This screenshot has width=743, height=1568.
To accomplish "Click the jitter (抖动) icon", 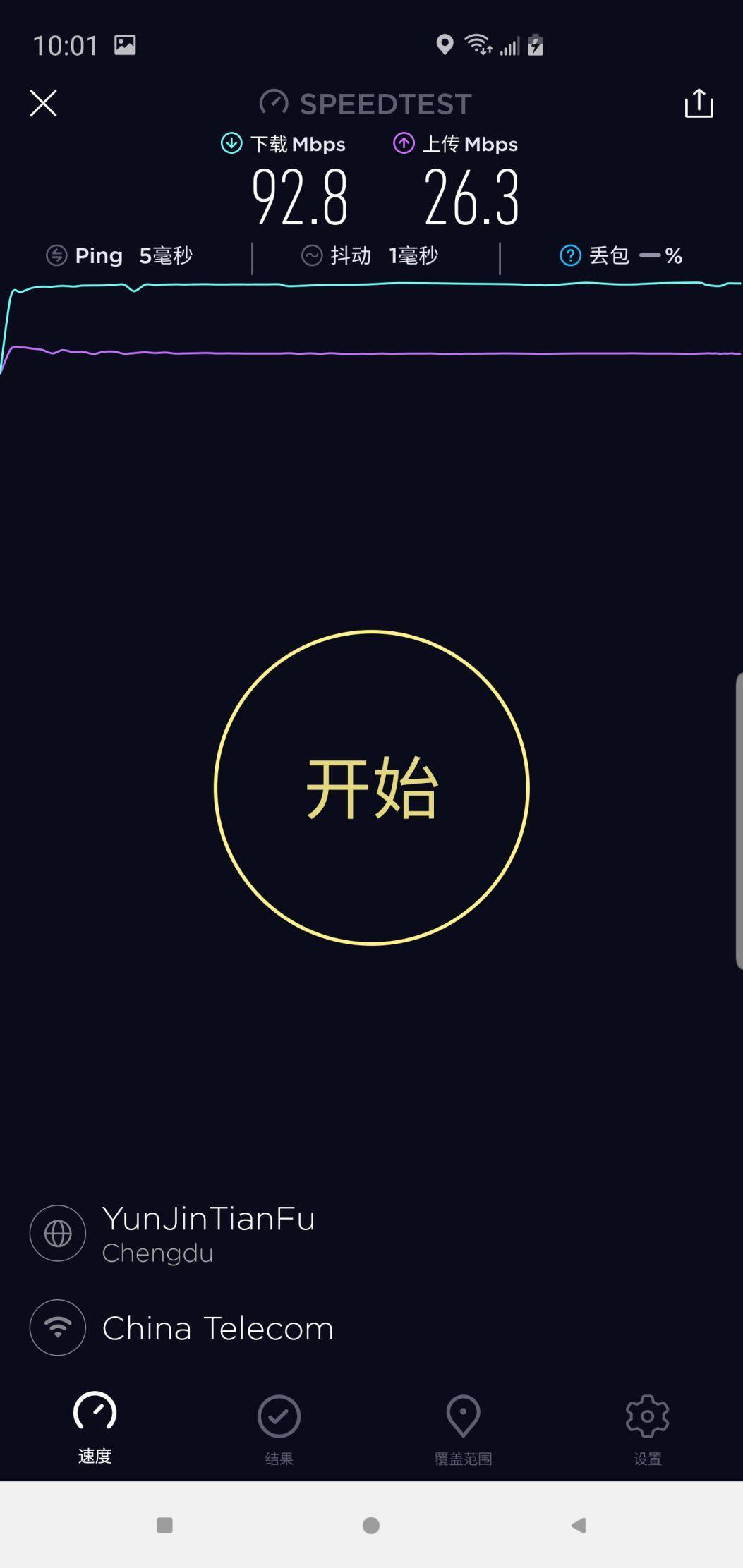I will coord(312,255).
